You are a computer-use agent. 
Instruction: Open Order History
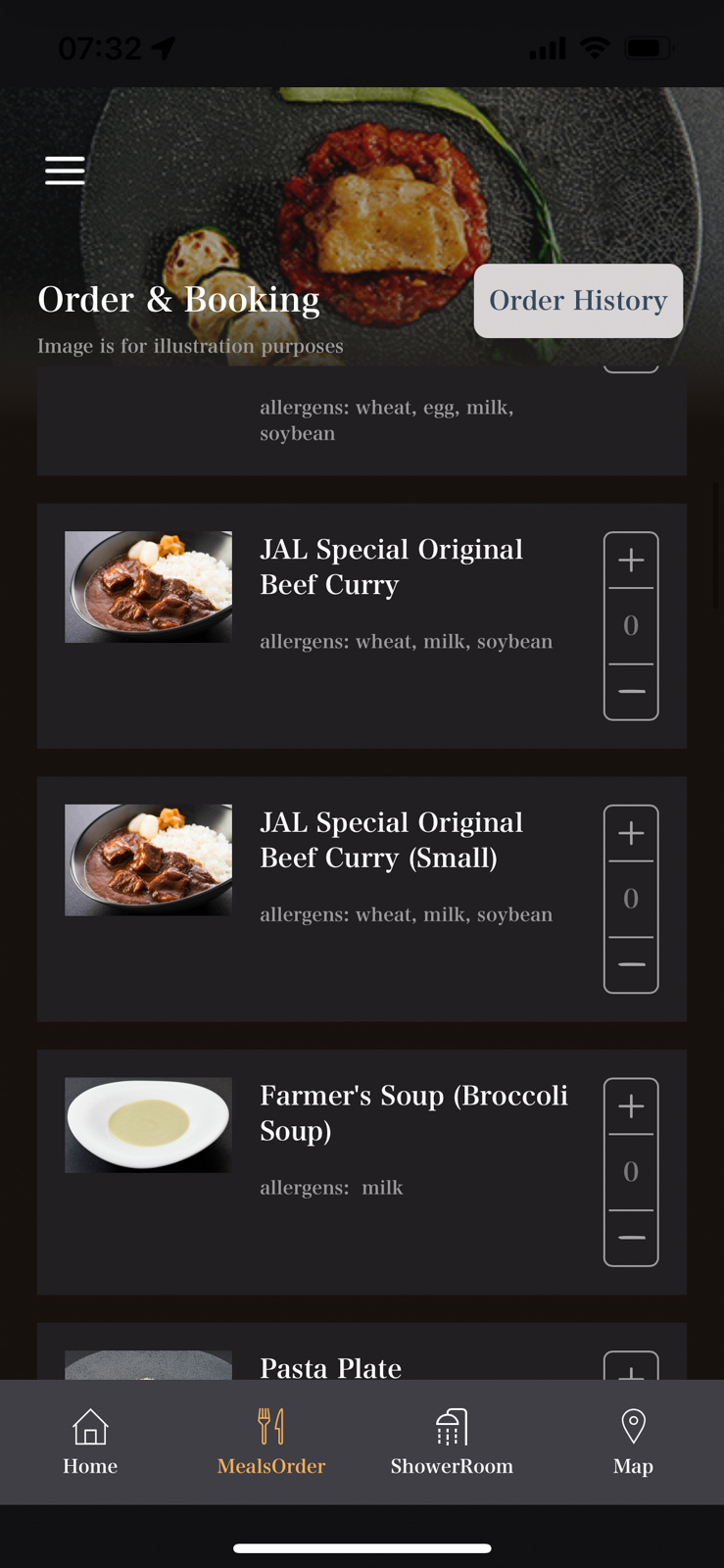pos(578,301)
